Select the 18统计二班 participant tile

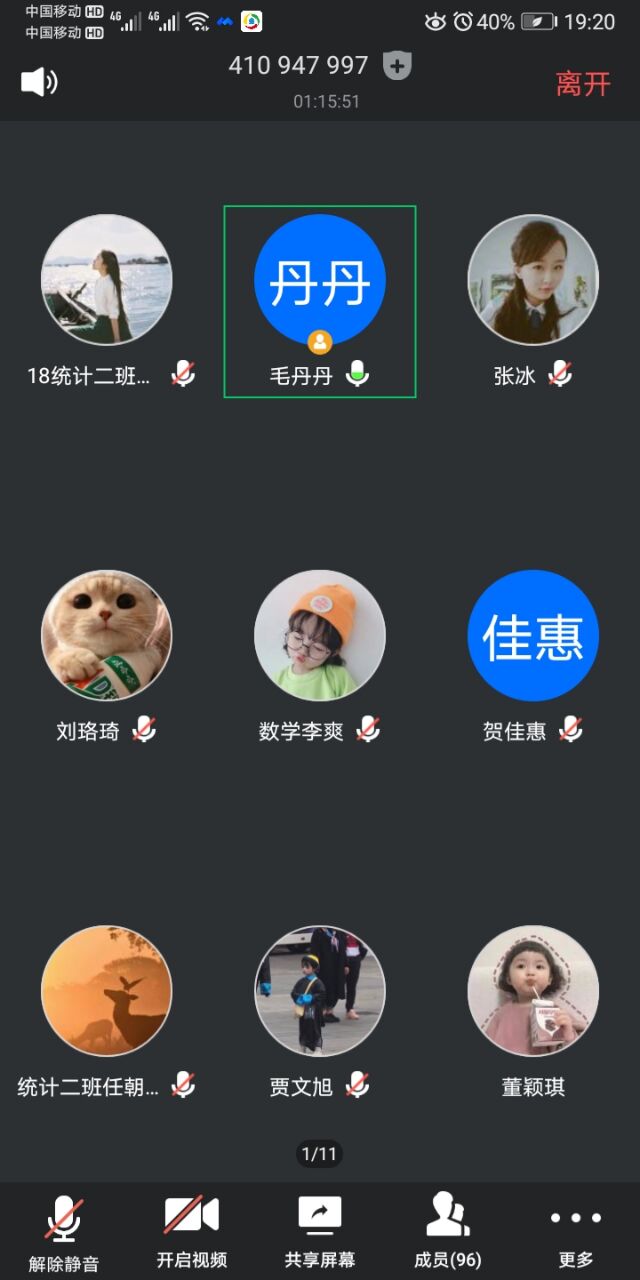pos(106,301)
